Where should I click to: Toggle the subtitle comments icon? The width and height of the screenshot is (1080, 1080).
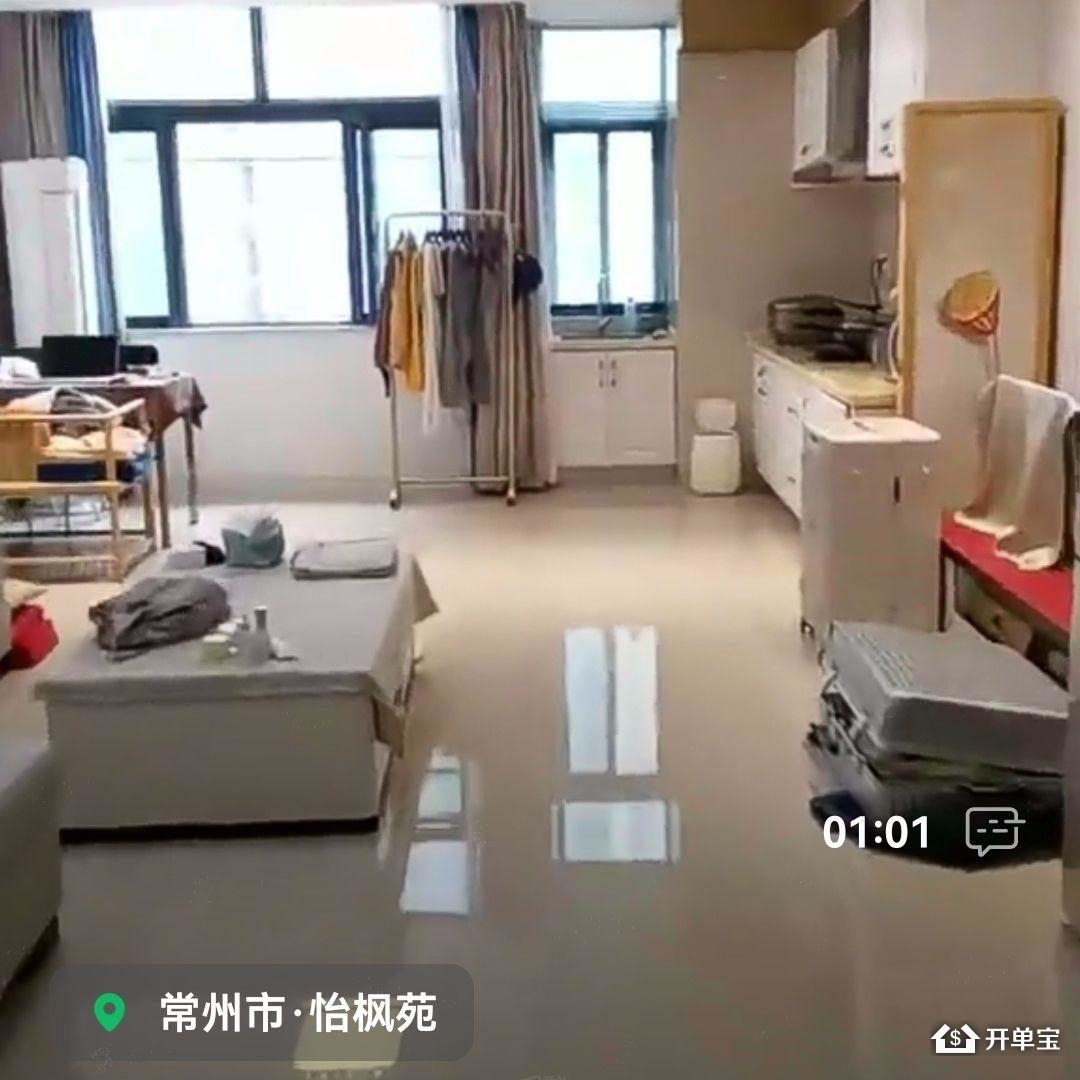pyautogui.click(x=994, y=831)
